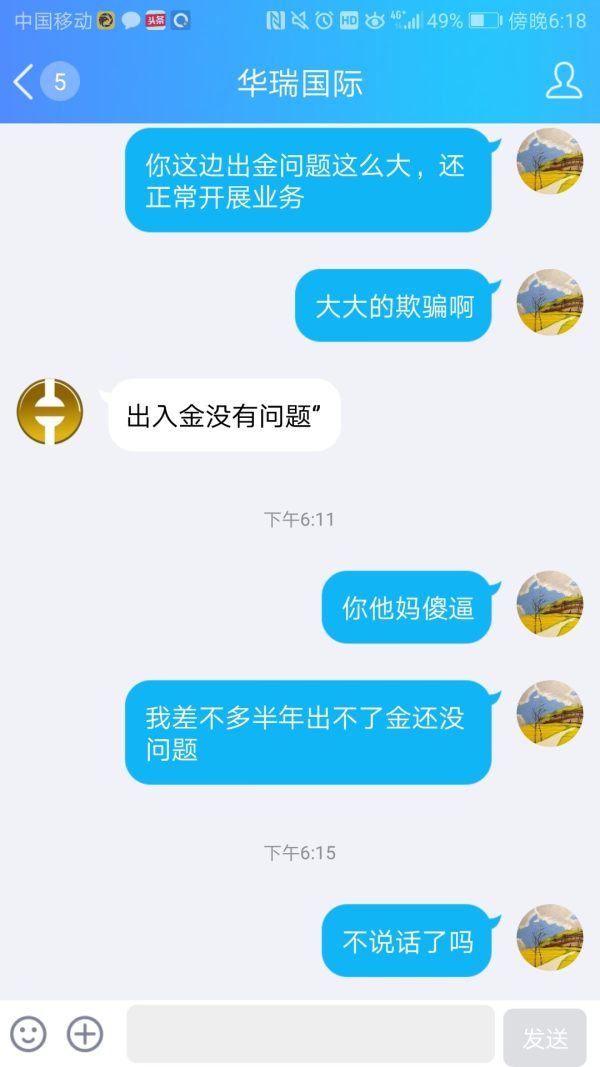
Task: Tap the 发送 send button
Action: click(545, 1038)
